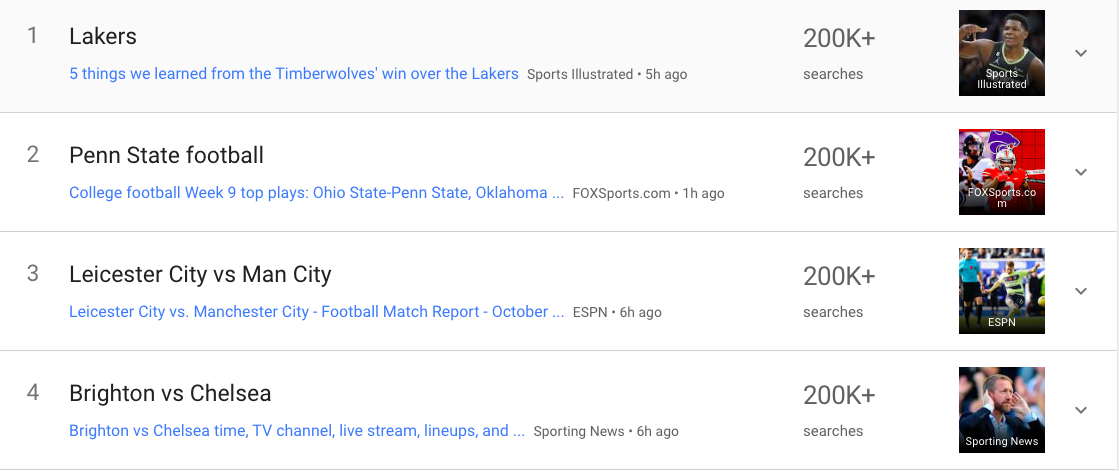The image size is (1119, 471).
Task: Expand the Brighton vs Chelsea details
Action: [x=1081, y=410]
